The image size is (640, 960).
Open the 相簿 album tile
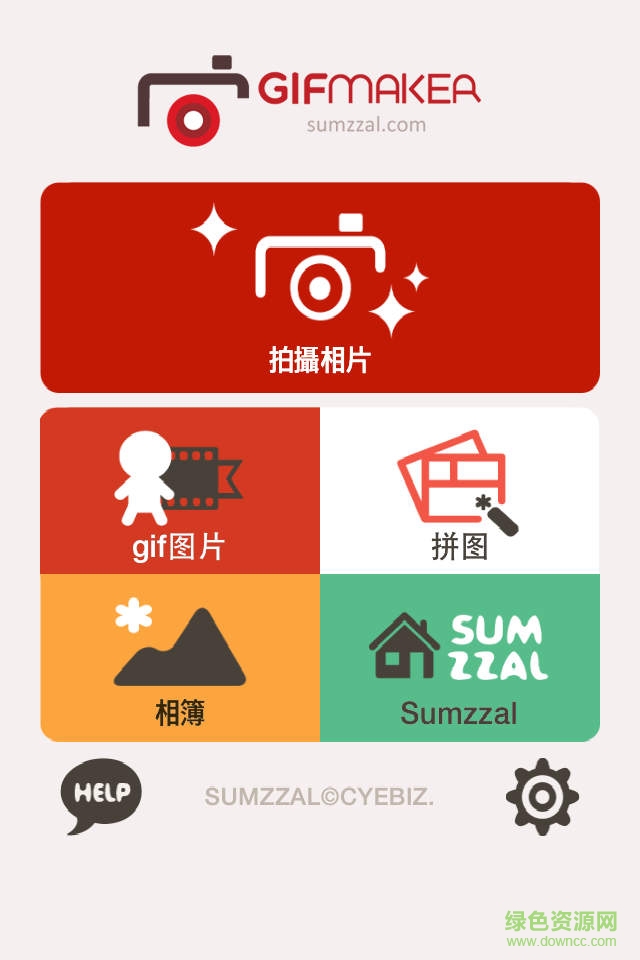point(180,658)
